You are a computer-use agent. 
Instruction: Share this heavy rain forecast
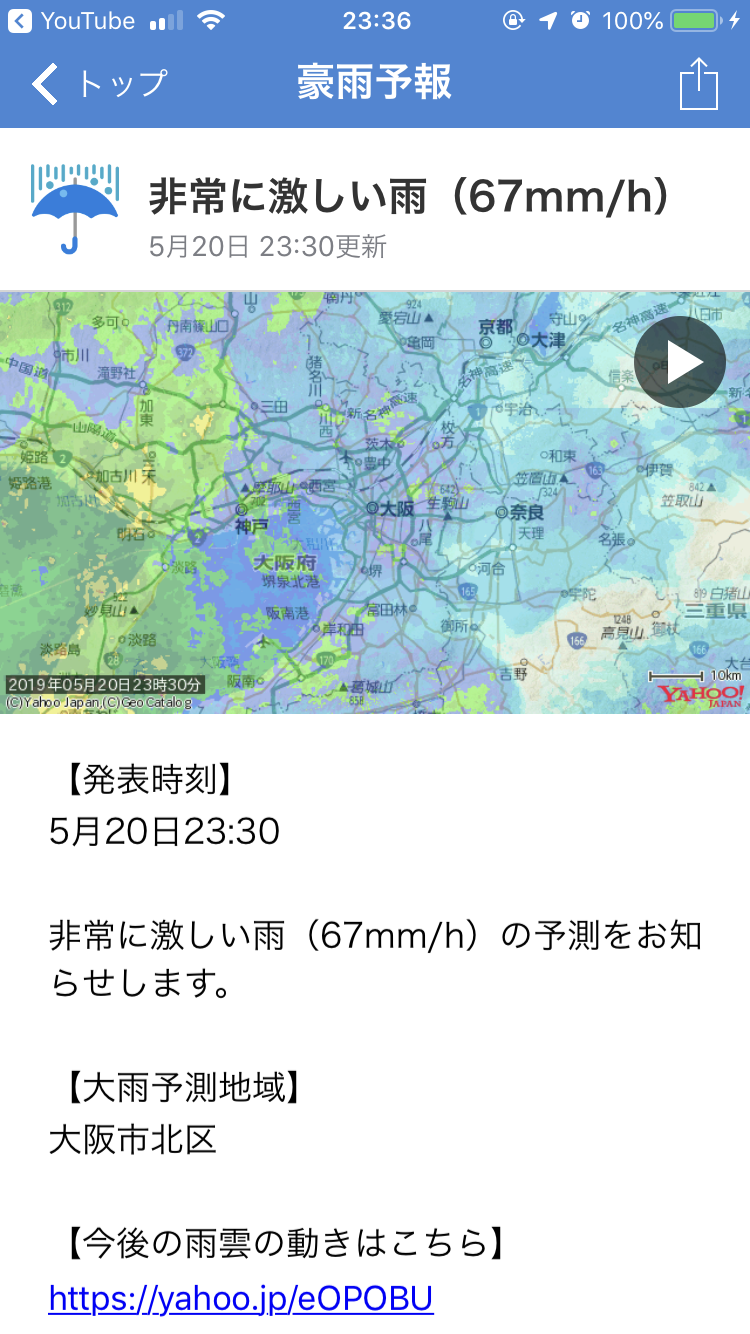(698, 84)
